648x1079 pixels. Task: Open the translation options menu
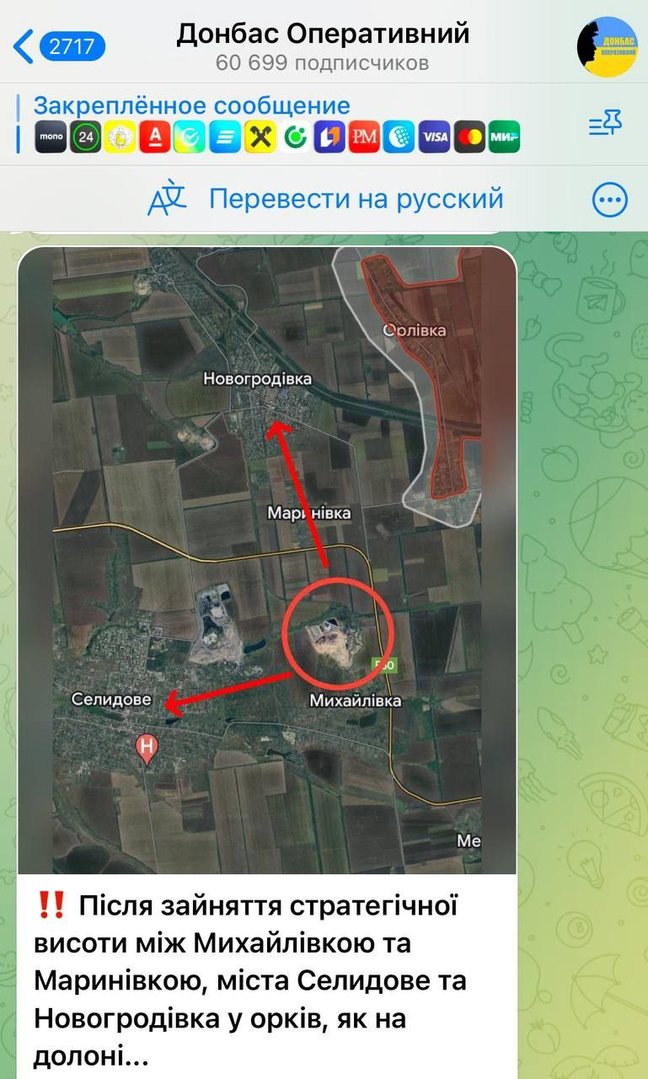[x=609, y=200]
